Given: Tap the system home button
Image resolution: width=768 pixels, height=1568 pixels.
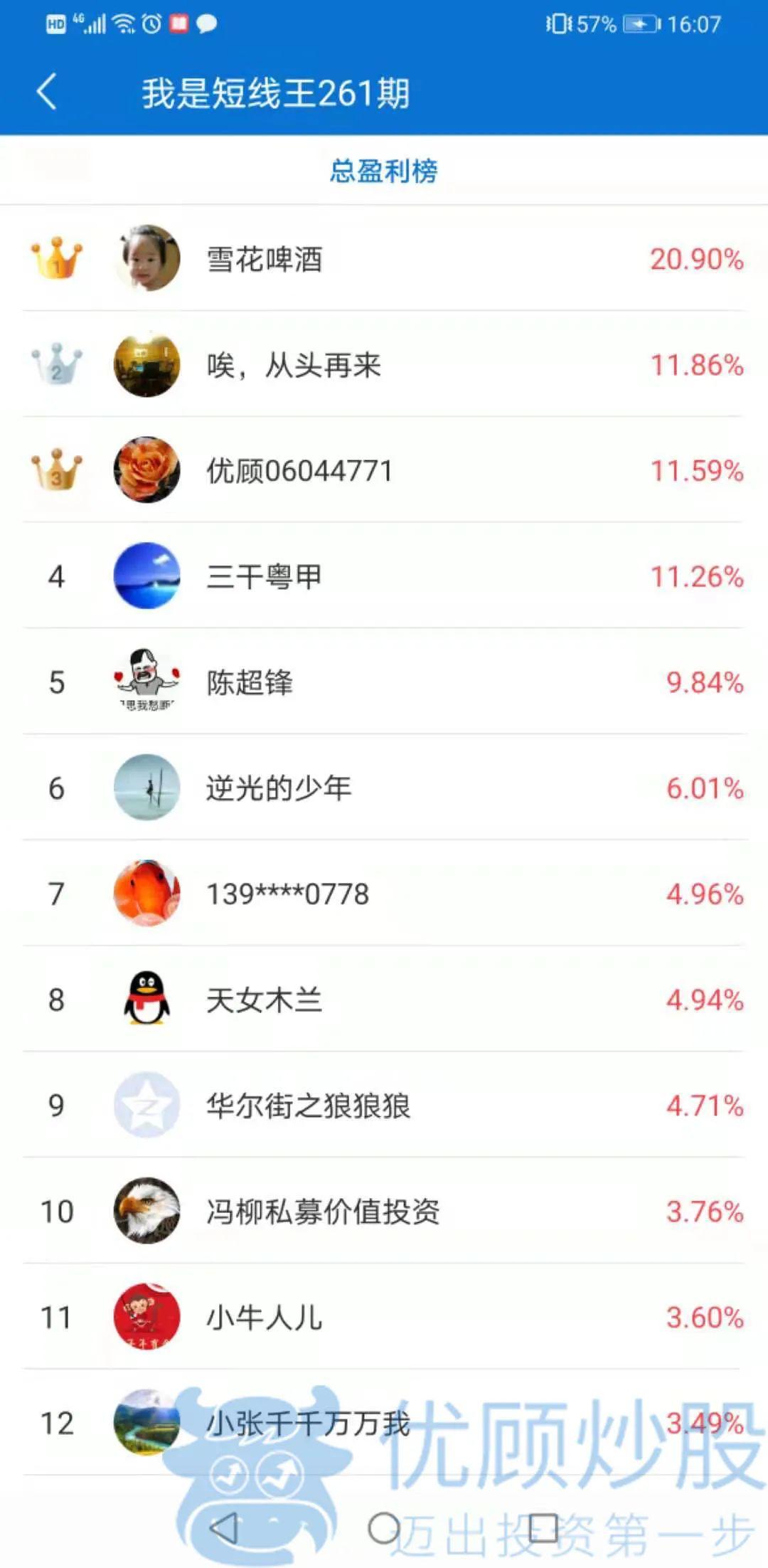Looking at the screenshot, I should pyautogui.click(x=384, y=1527).
